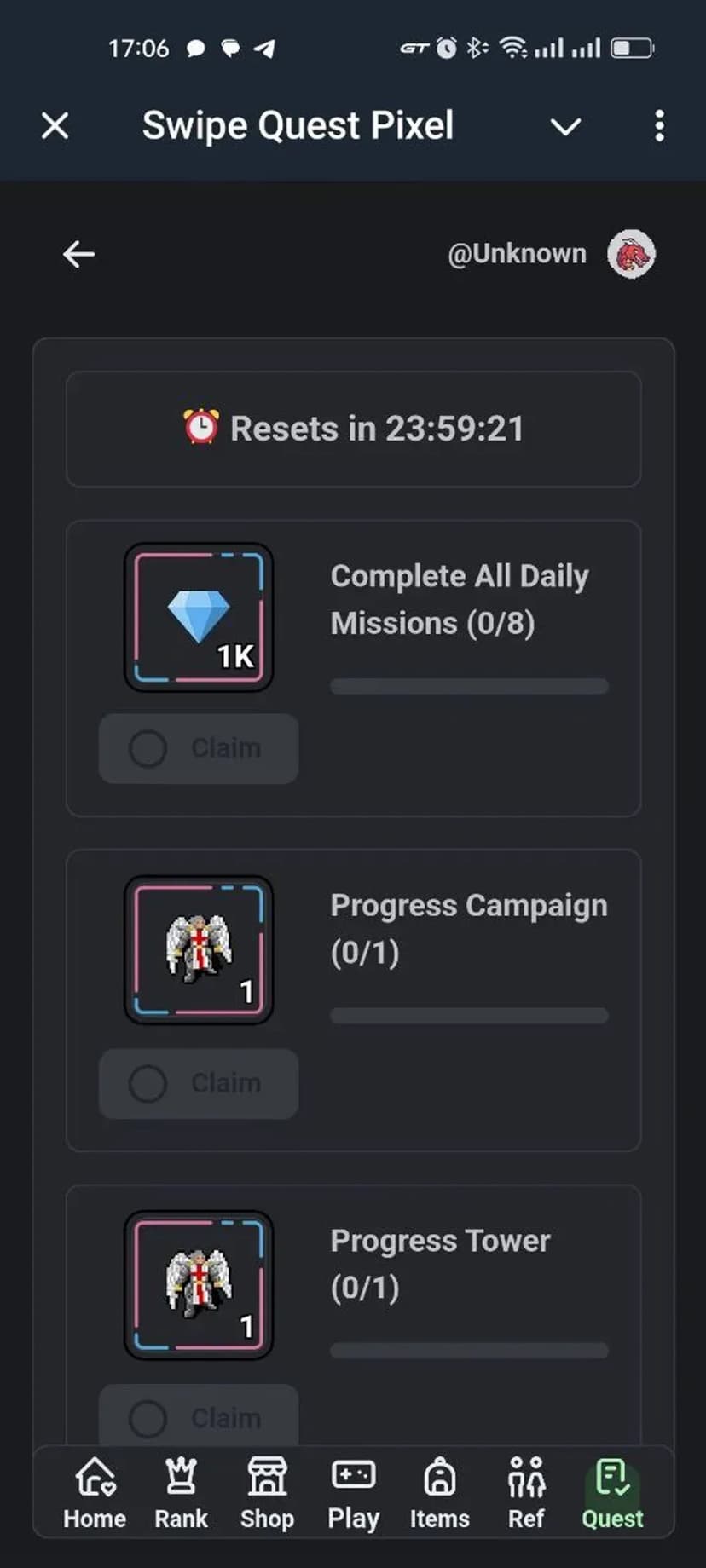The height and width of the screenshot is (1568, 706).
Task: Open the Shop tab
Action: pos(267,1493)
